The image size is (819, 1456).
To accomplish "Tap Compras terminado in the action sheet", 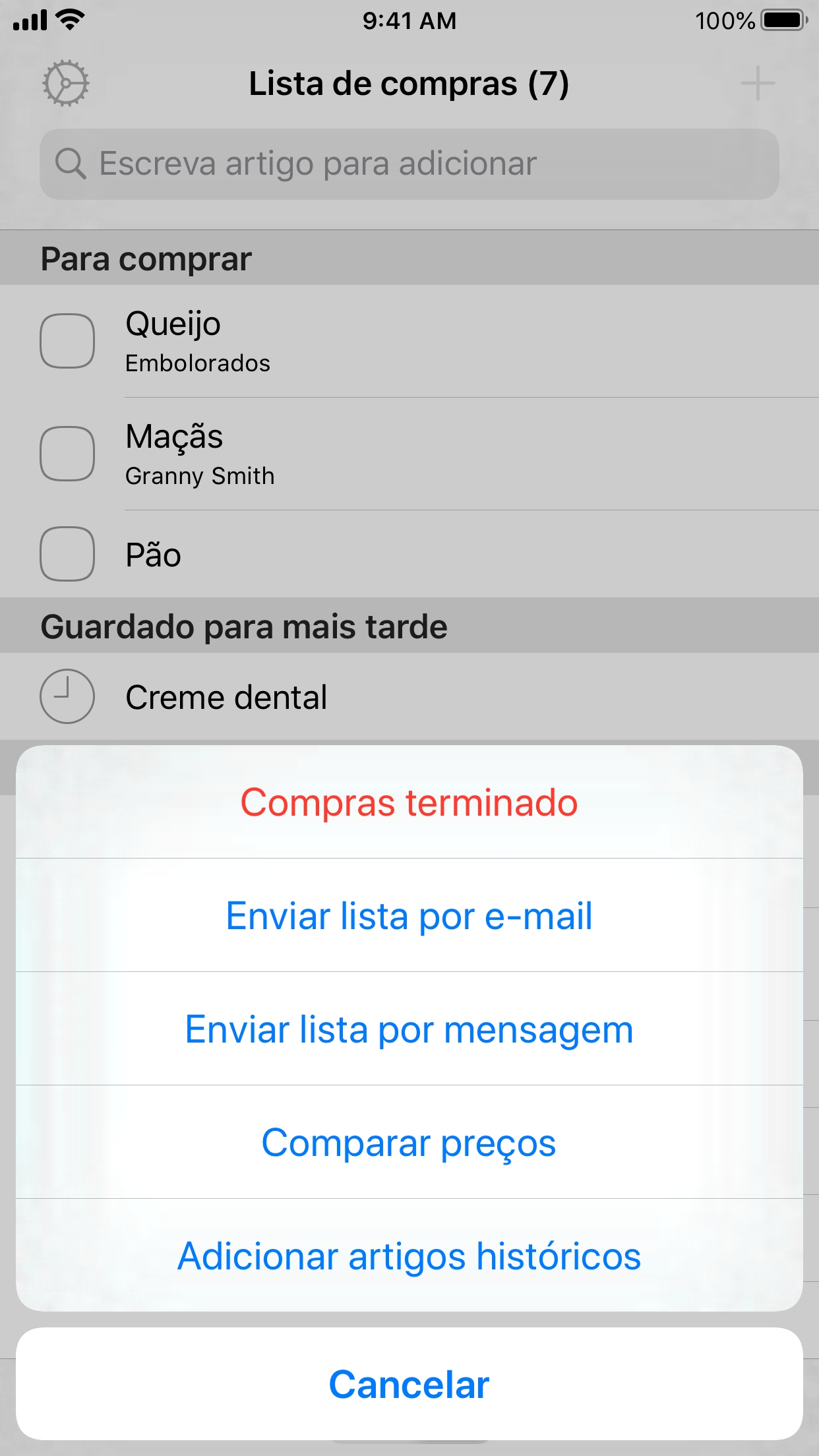I will 409,802.
